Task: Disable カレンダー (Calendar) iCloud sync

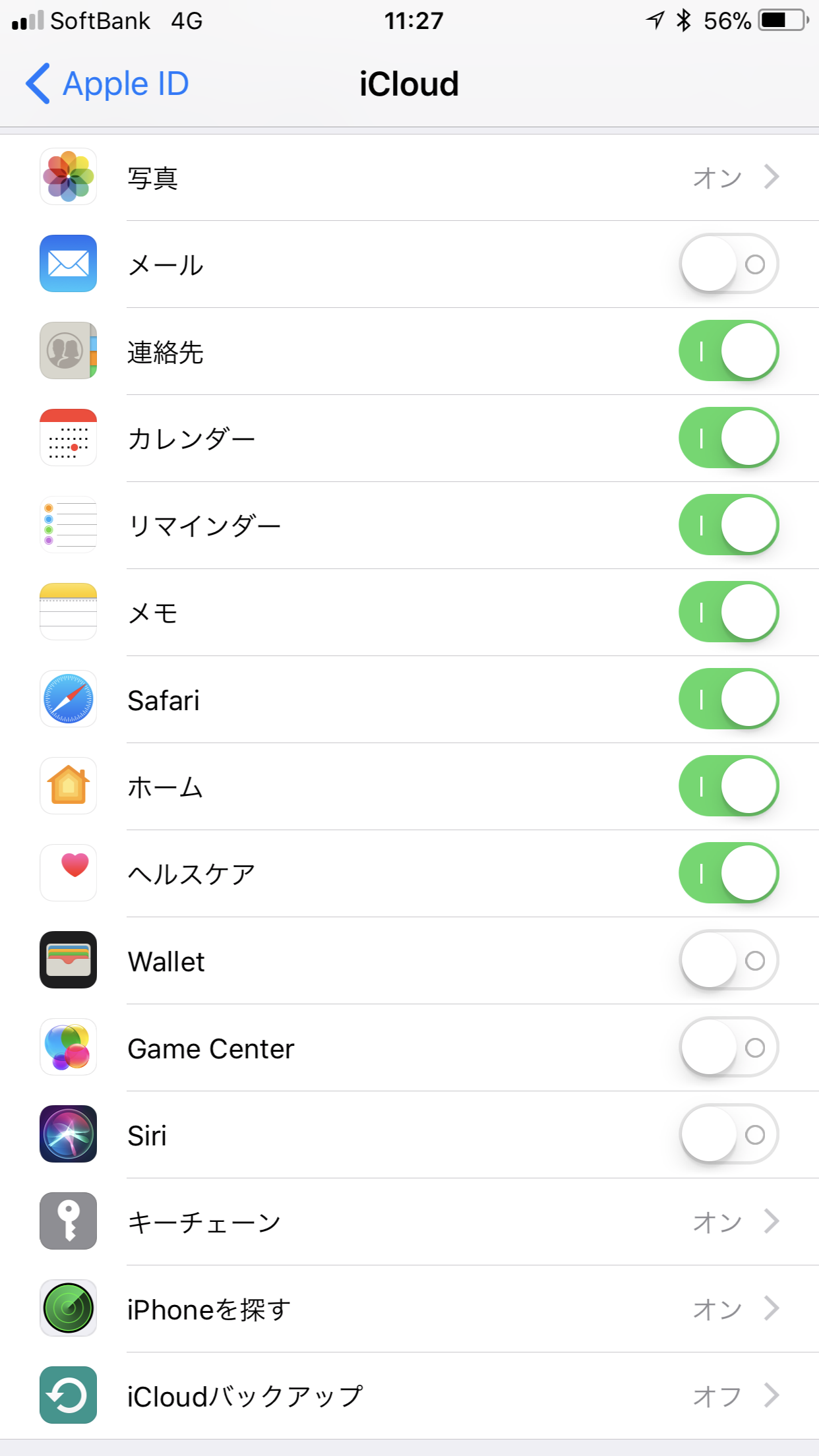Action: coord(729,439)
